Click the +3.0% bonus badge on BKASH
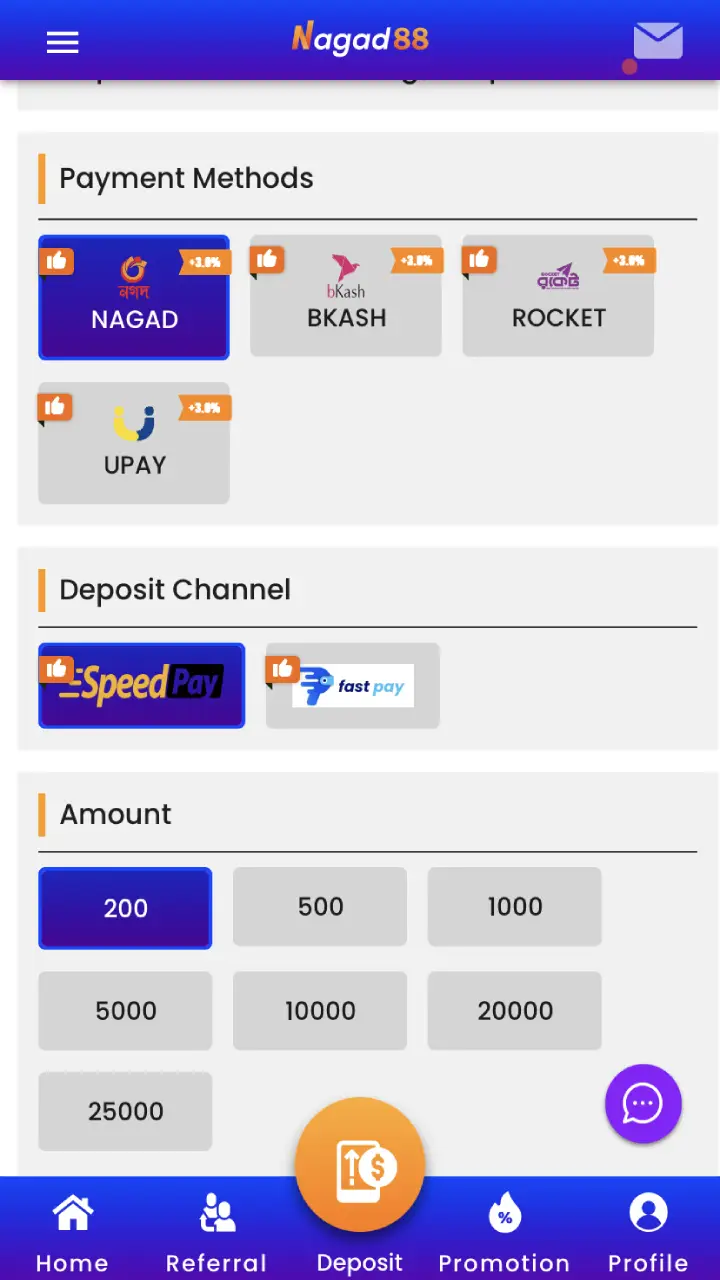Viewport: 720px width, 1280px height. (x=417, y=260)
